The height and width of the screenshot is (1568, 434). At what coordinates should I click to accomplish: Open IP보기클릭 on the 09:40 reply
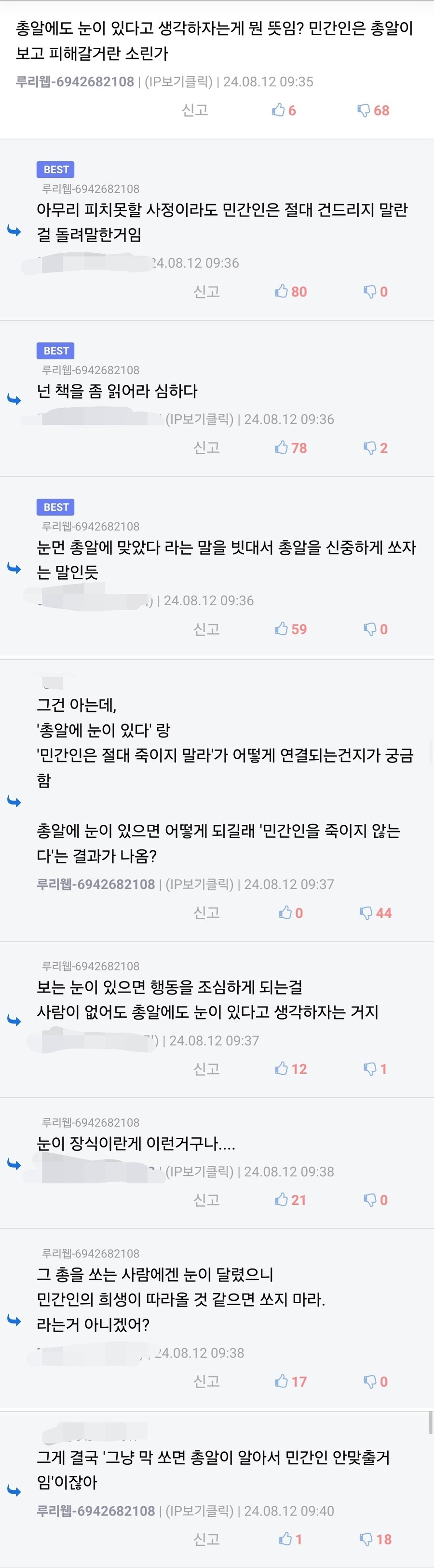199,1511
